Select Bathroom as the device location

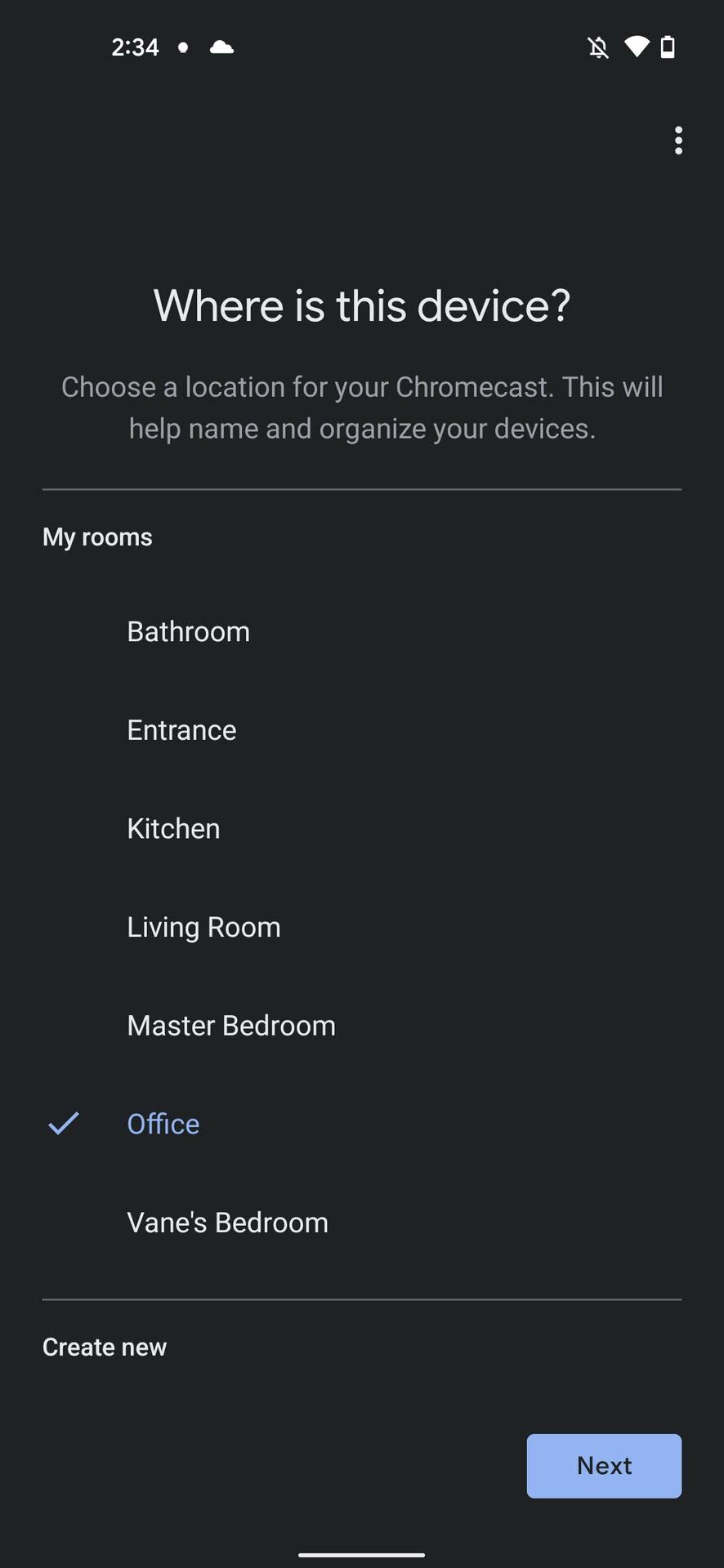pyautogui.click(x=189, y=631)
